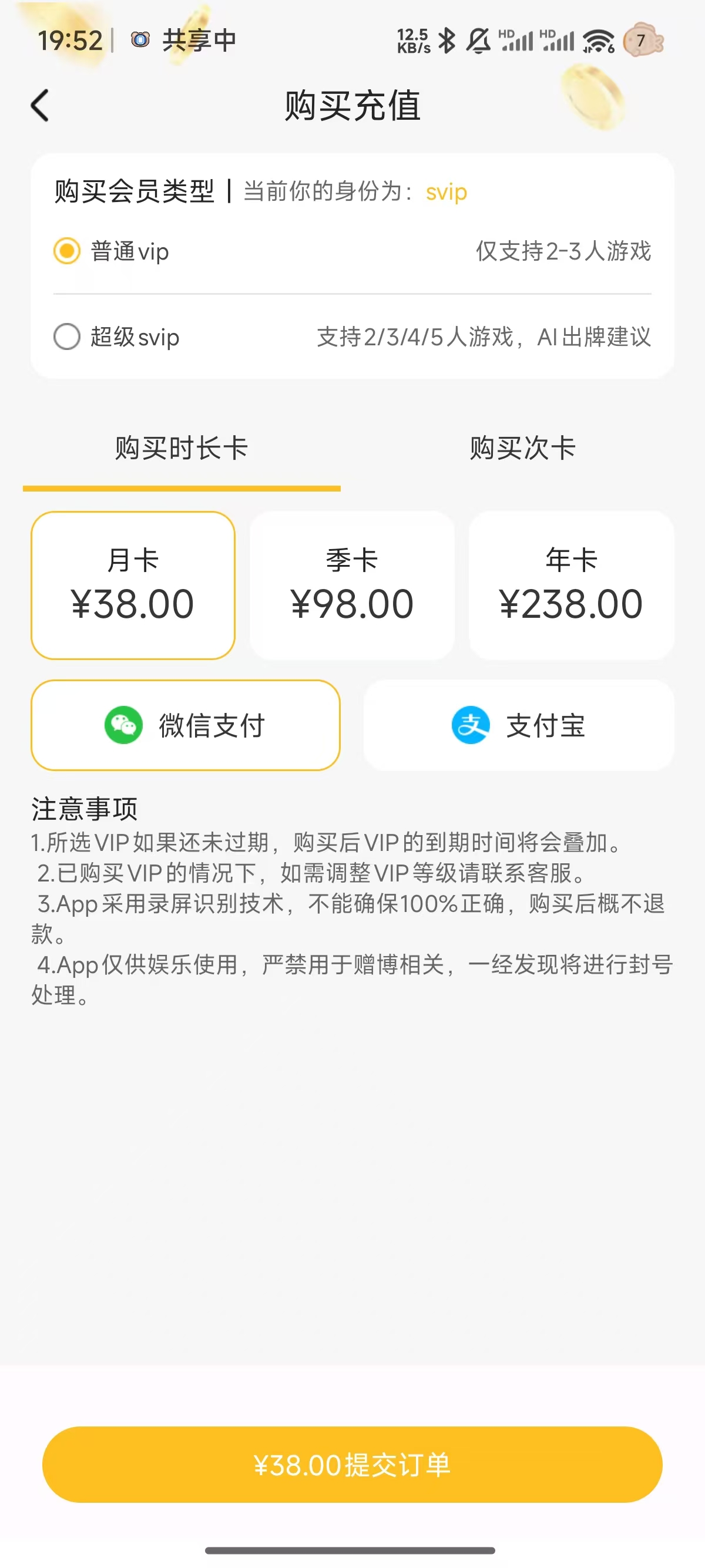Choose the 年卡 ¥238.00 plan

point(571,585)
